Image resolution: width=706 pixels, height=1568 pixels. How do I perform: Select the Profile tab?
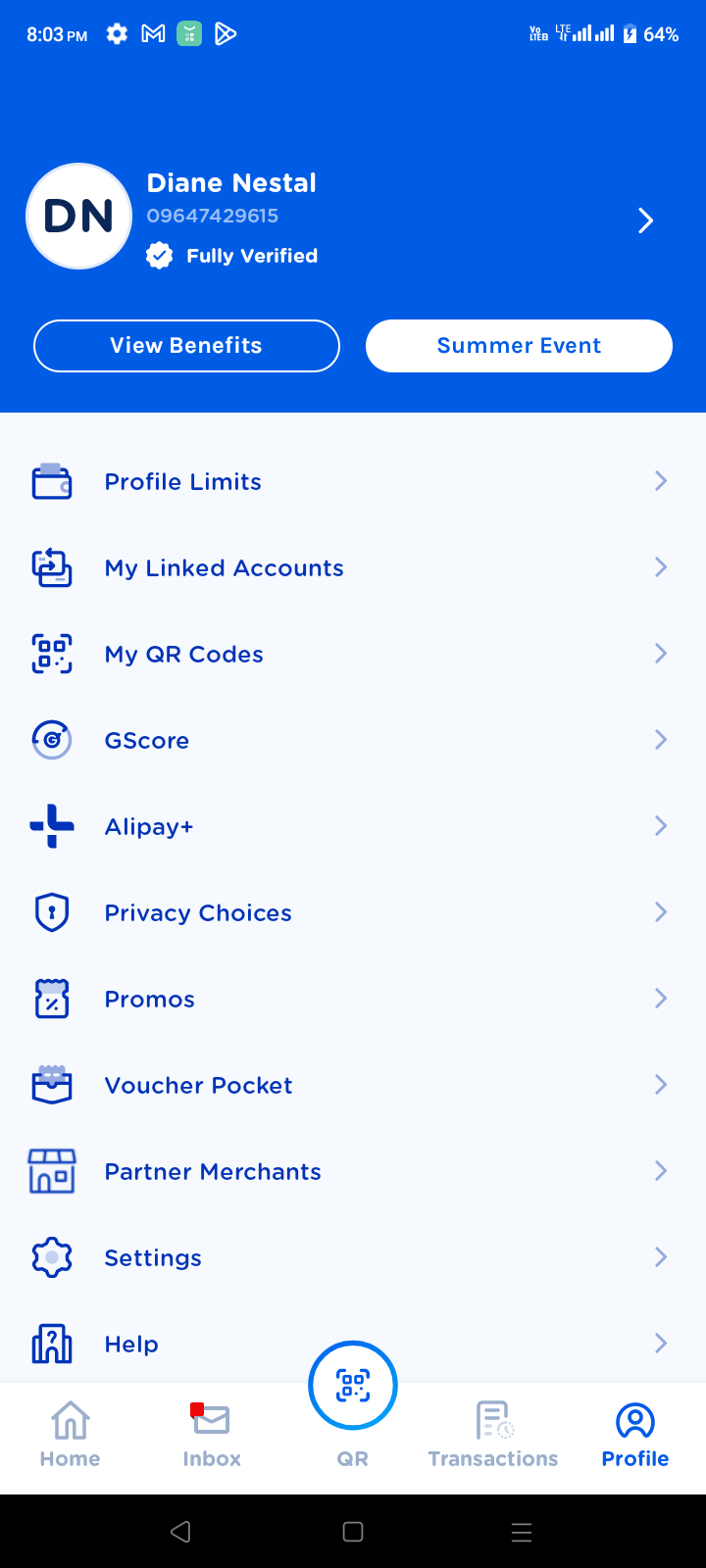[x=635, y=1435]
